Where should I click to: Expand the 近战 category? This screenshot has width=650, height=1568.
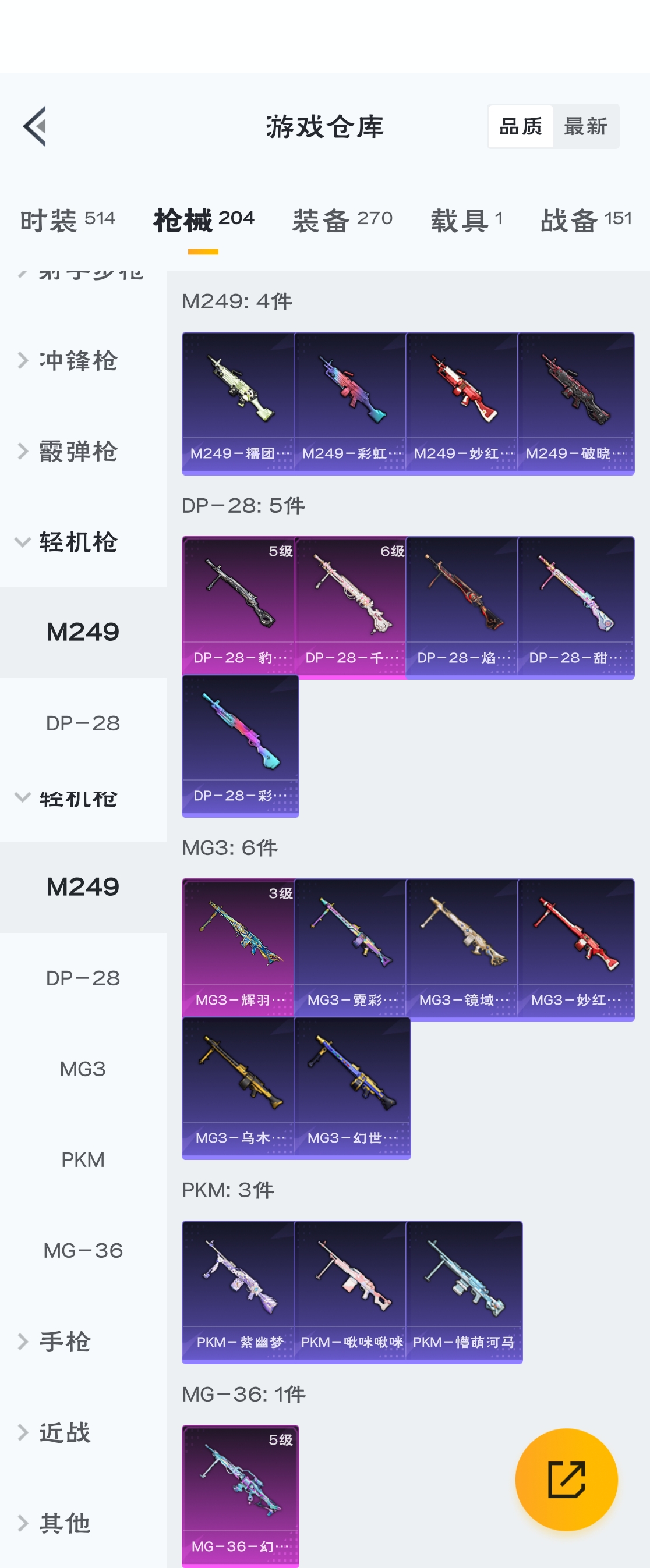coord(64,1432)
